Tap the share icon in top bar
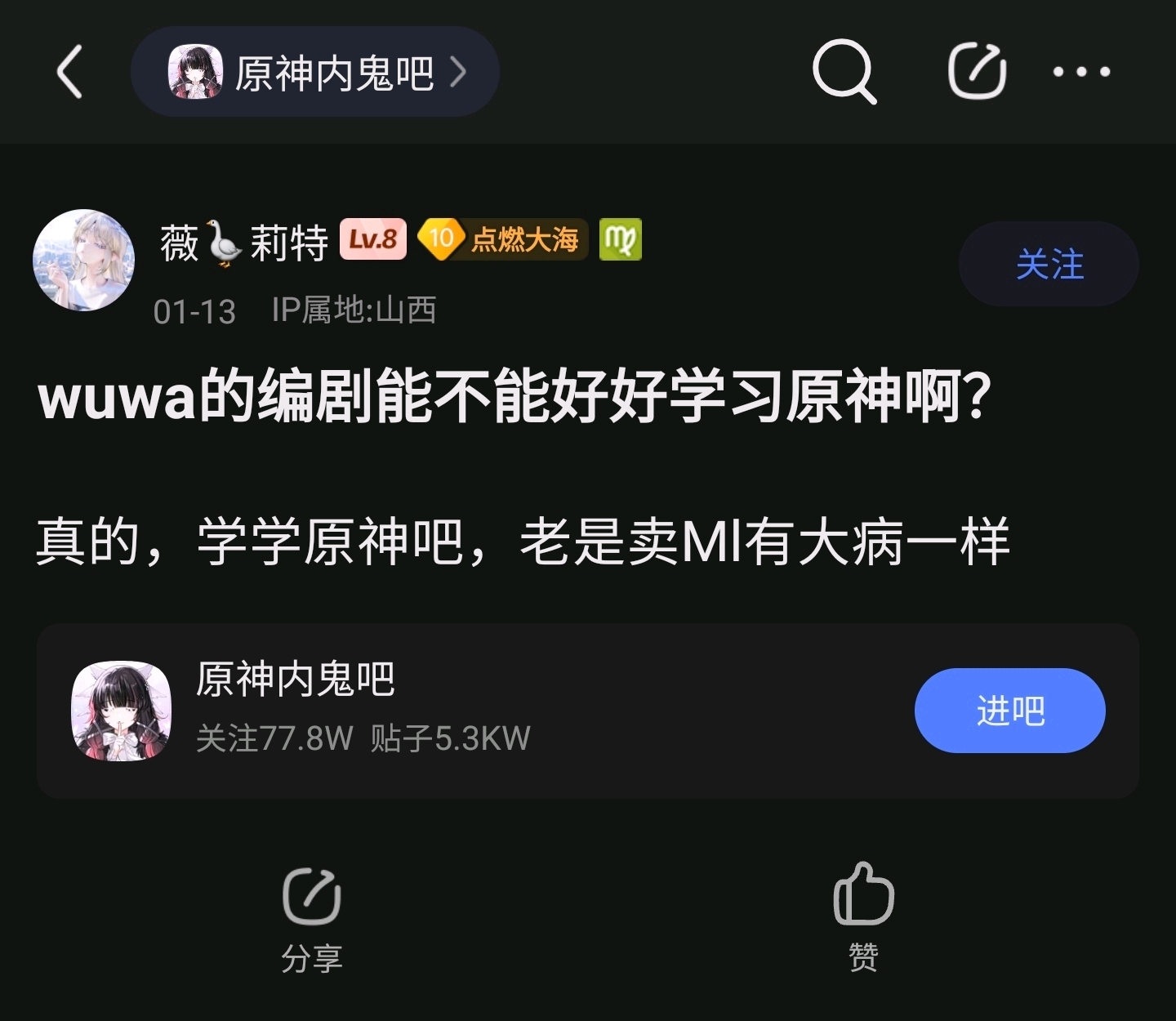This screenshot has width=1176, height=1021. (x=977, y=72)
